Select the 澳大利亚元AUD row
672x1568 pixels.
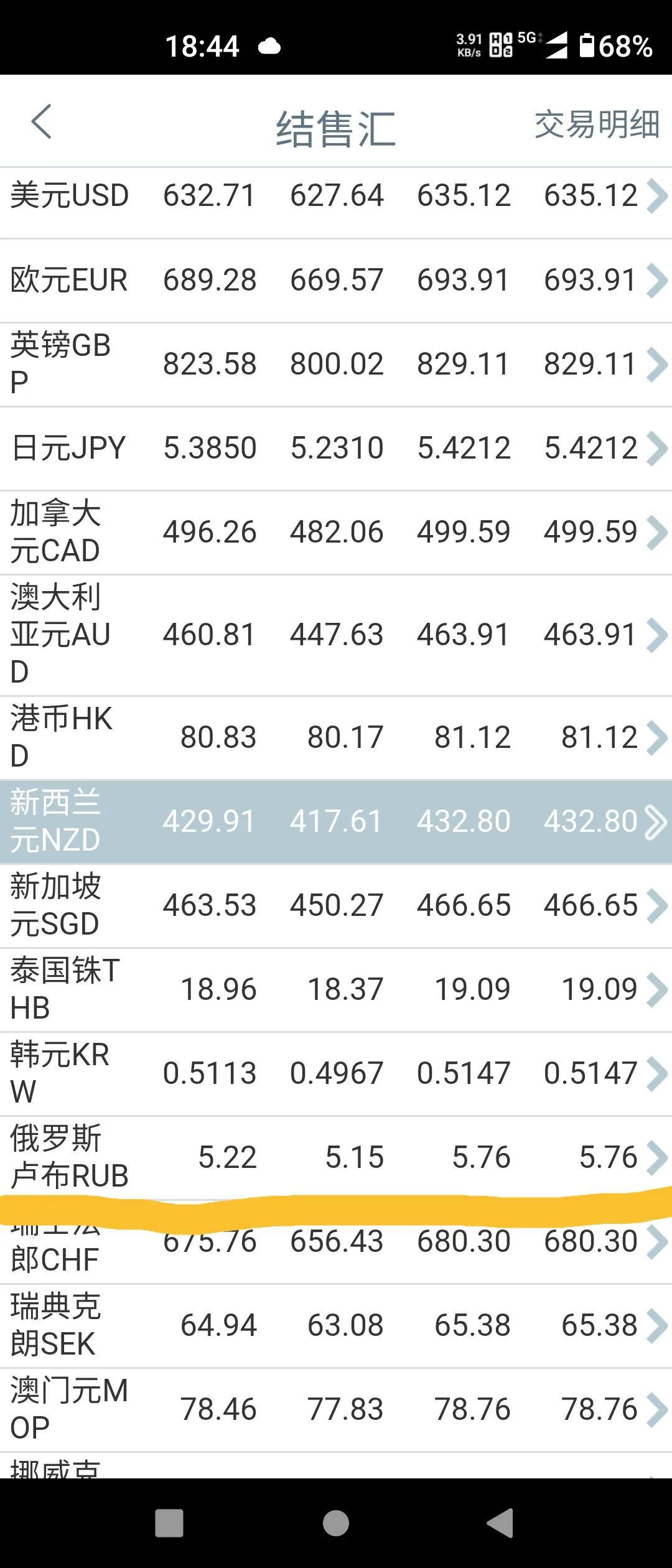tap(336, 635)
